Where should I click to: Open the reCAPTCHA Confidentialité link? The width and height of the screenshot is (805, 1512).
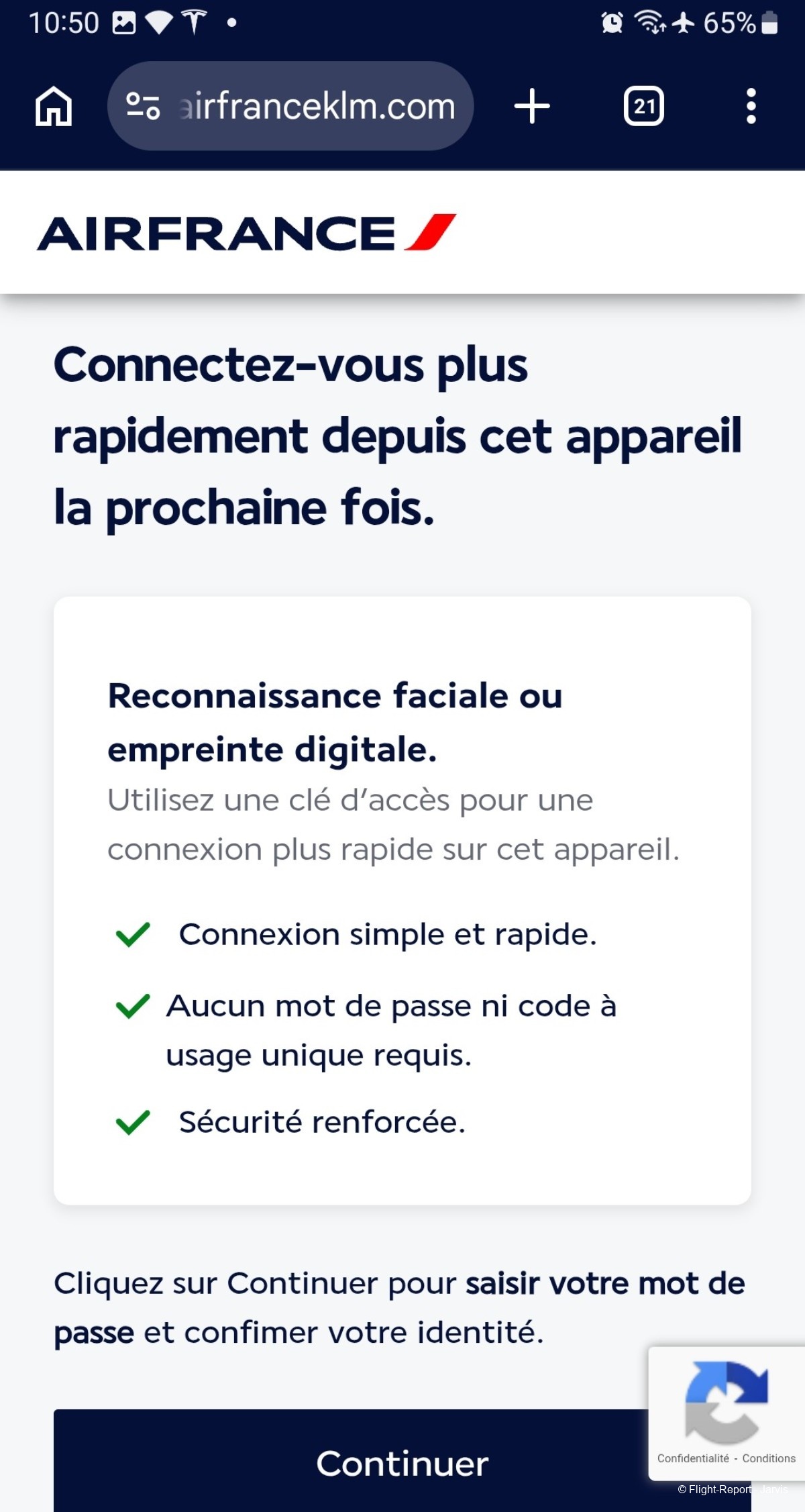(x=693, y=1458)
